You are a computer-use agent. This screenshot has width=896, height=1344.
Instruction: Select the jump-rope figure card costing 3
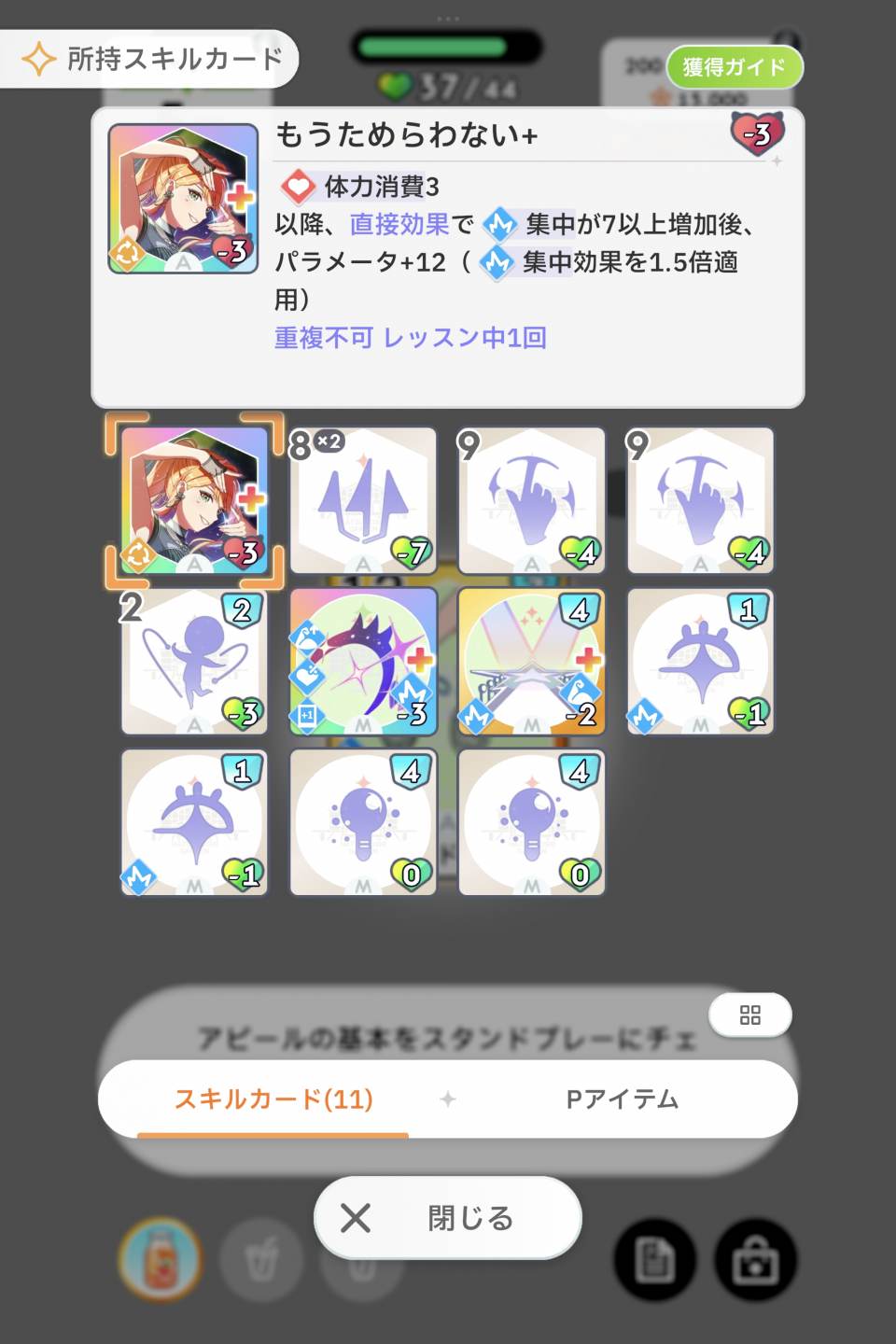(194, 662)
